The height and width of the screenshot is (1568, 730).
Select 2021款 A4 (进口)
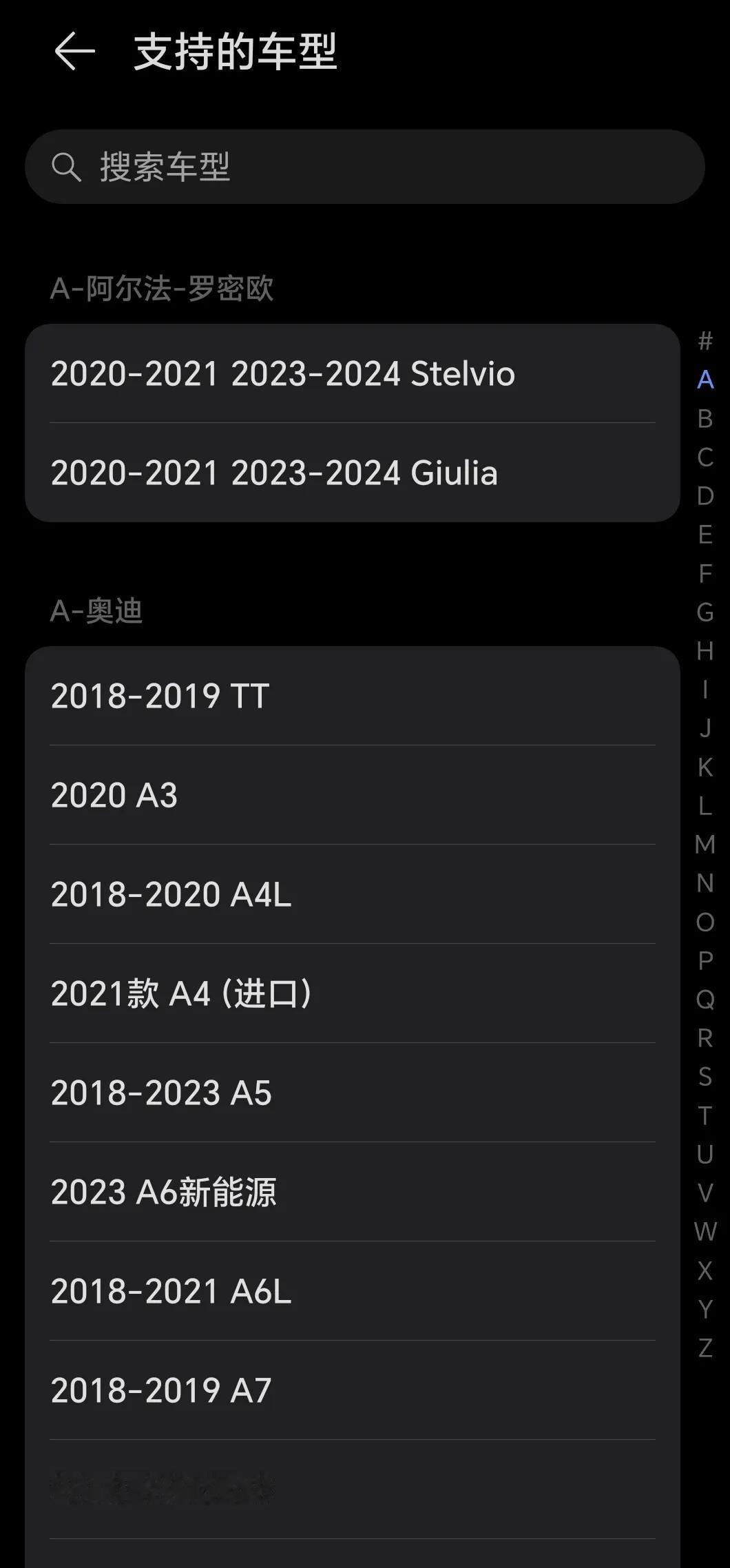point(353,993)
